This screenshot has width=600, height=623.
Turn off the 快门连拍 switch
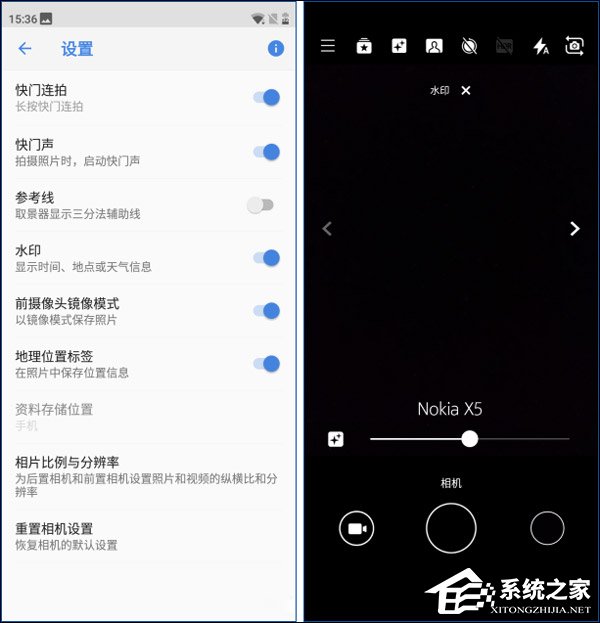(x=265, y=97)
